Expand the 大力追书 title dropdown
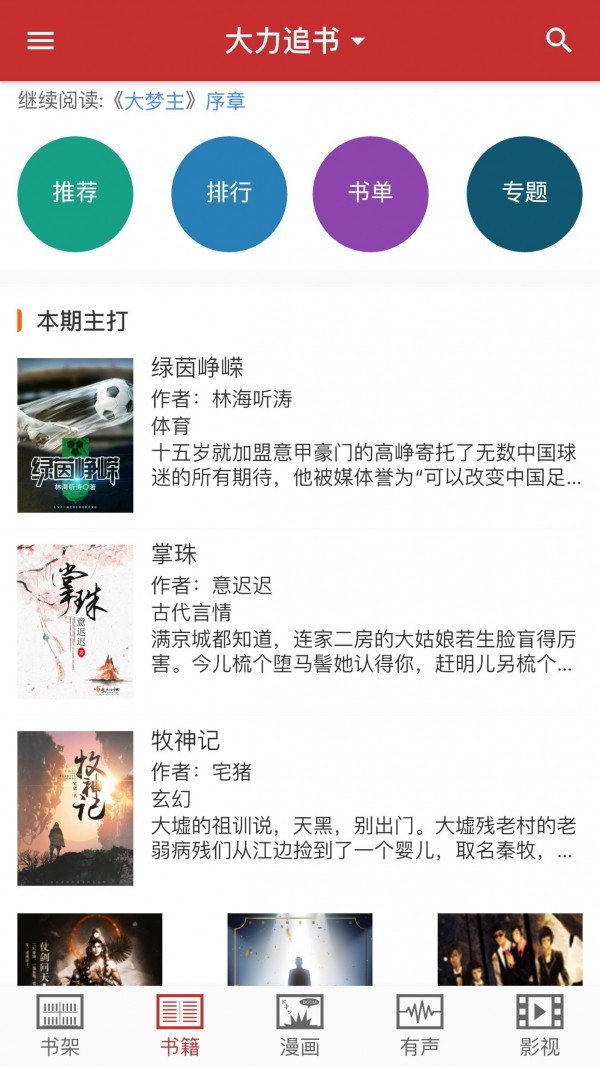The height and width of the screenshot is (1067, 600). (295, 41)
